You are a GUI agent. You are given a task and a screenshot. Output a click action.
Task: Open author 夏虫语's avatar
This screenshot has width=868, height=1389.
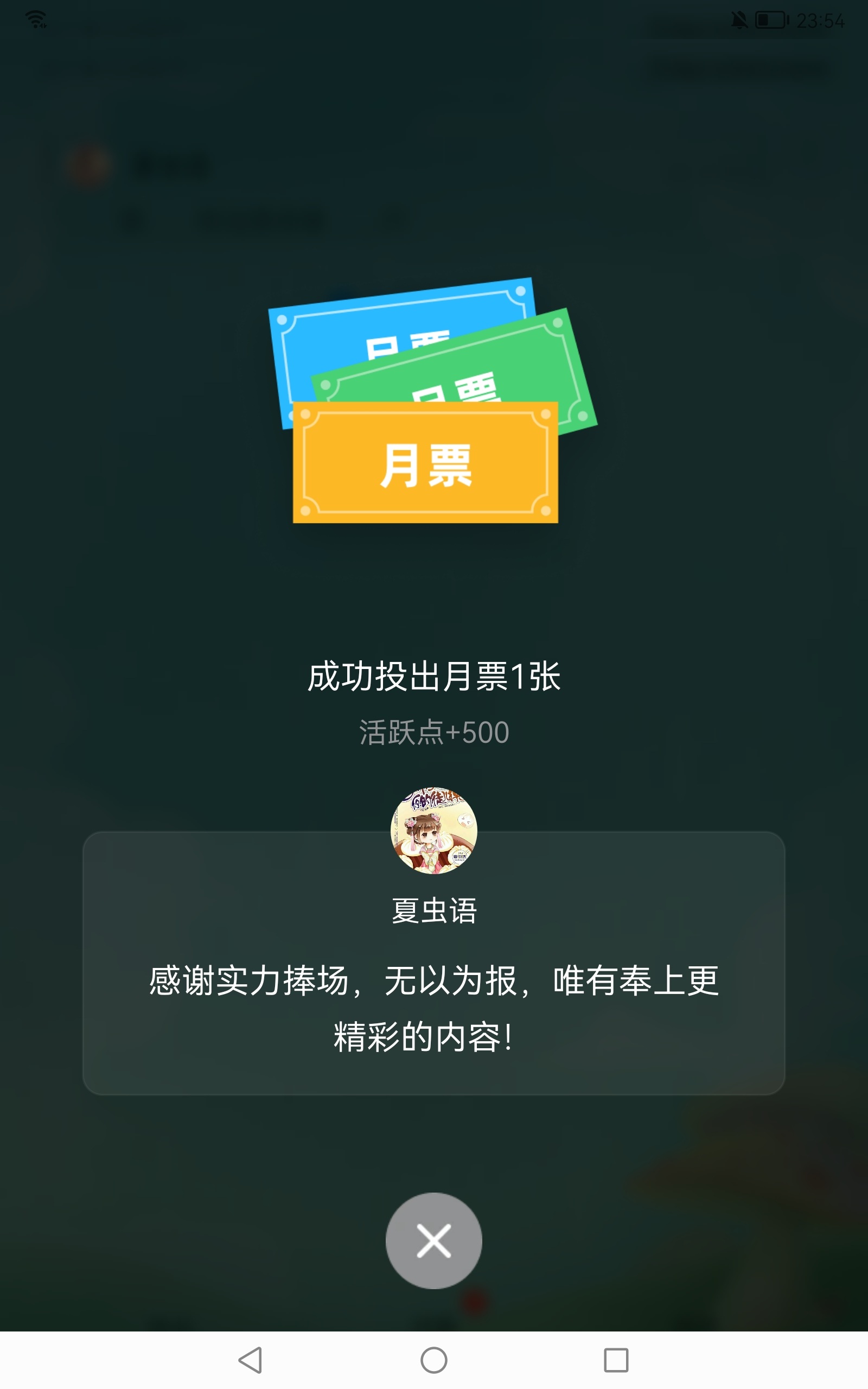[x=433, y=830]
